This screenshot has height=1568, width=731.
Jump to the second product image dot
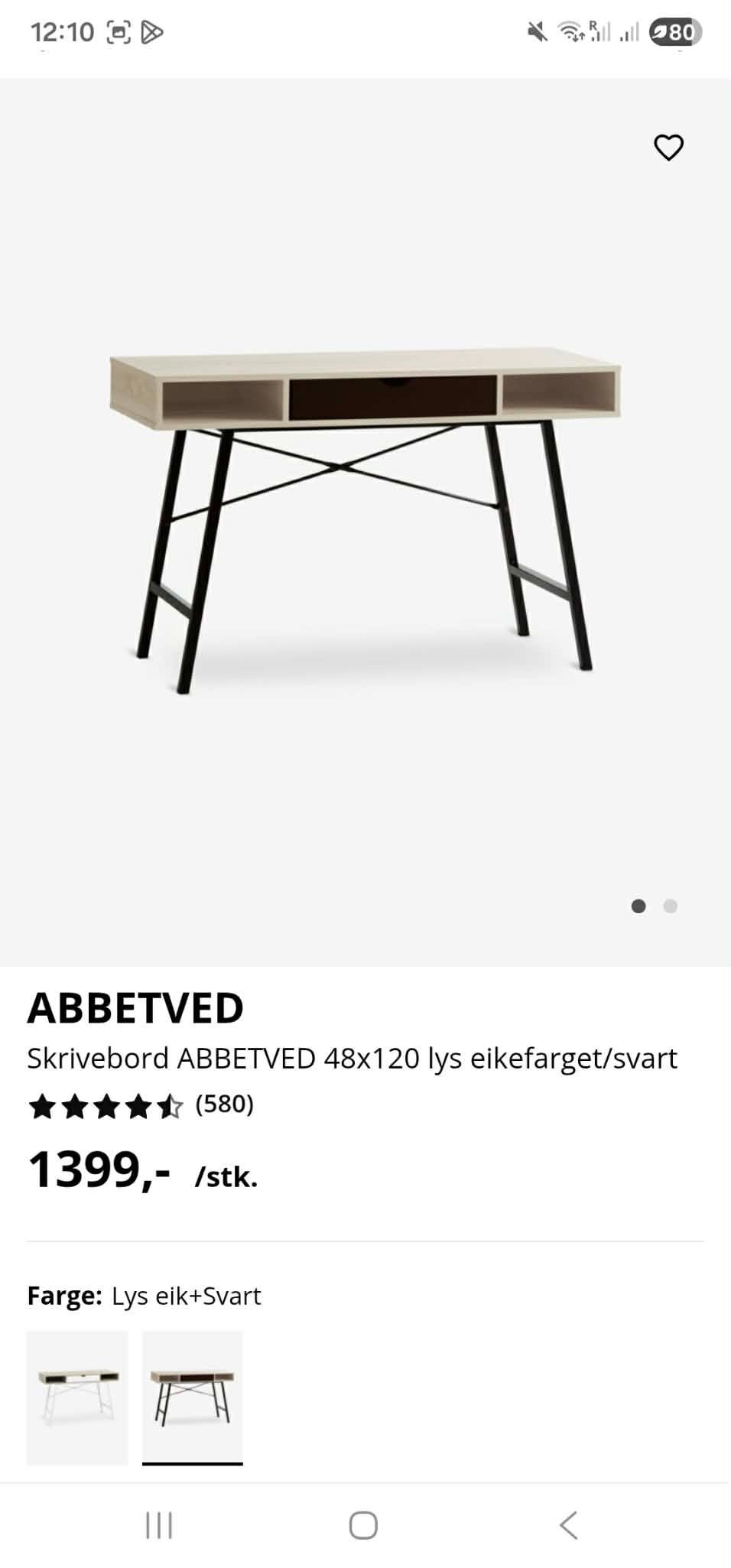coord(671,906)
